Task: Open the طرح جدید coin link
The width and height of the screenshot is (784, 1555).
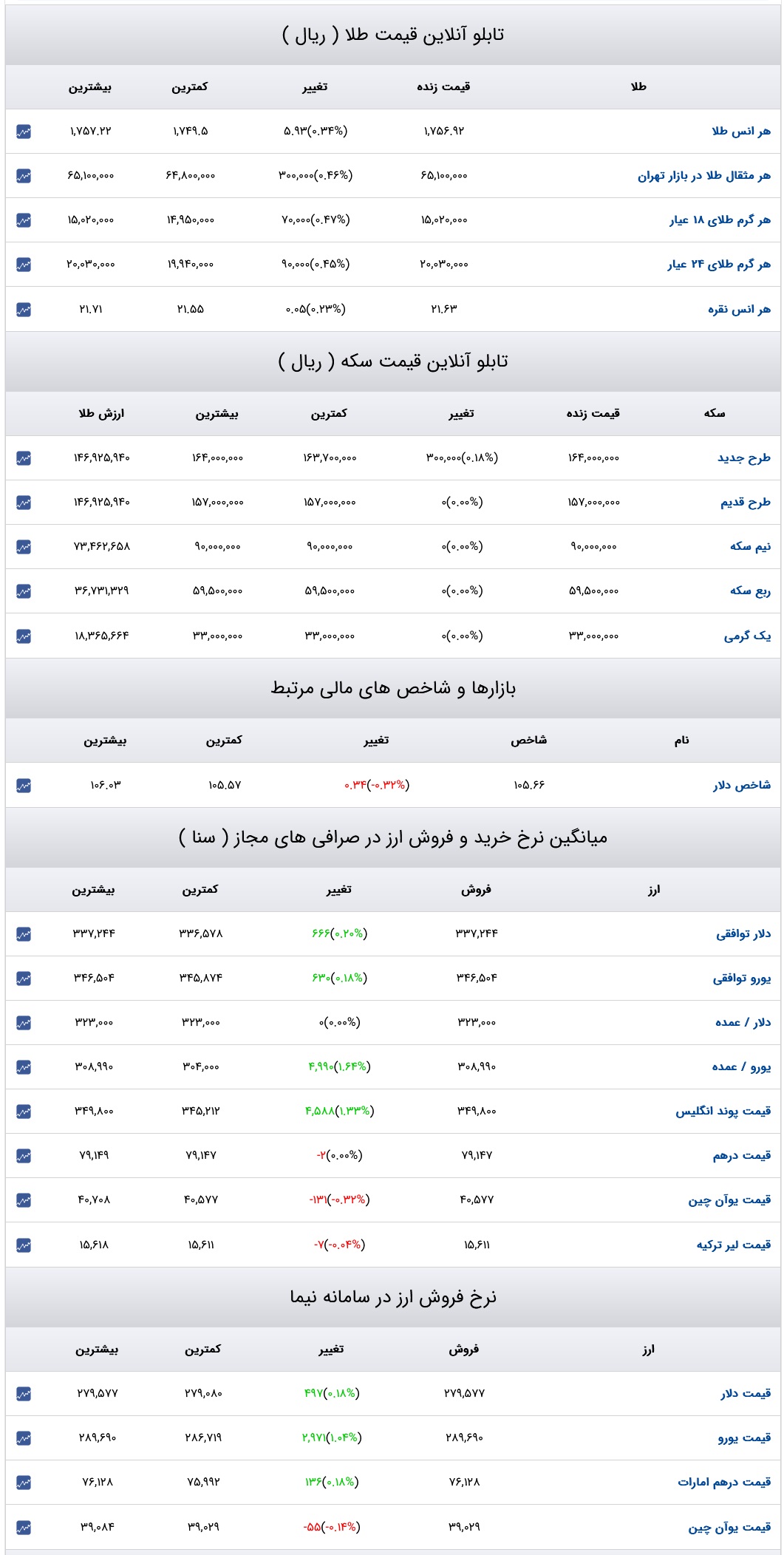Action: click(x=744, y=458)
